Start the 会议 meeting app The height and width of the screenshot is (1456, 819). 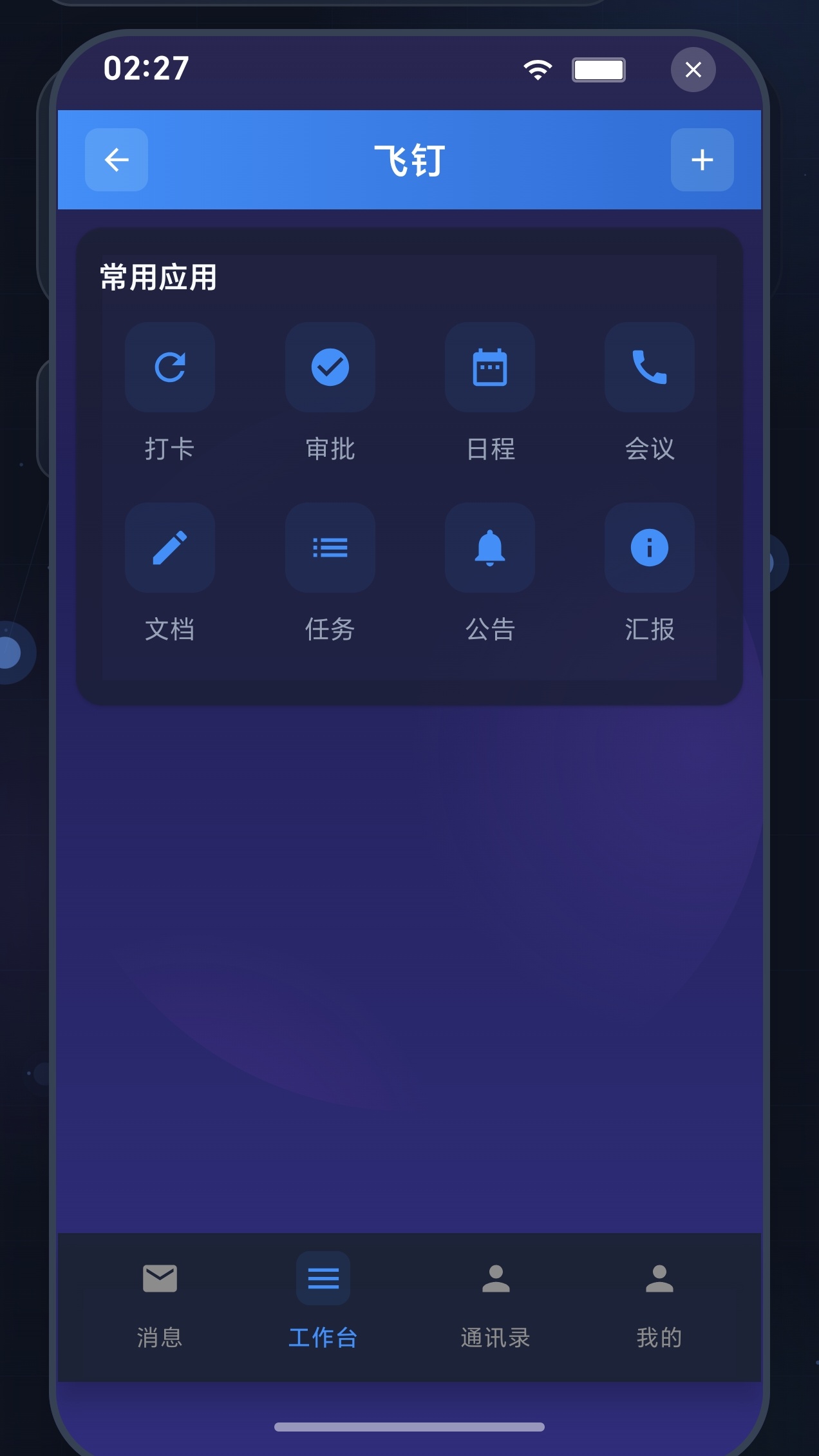(649, 368)
